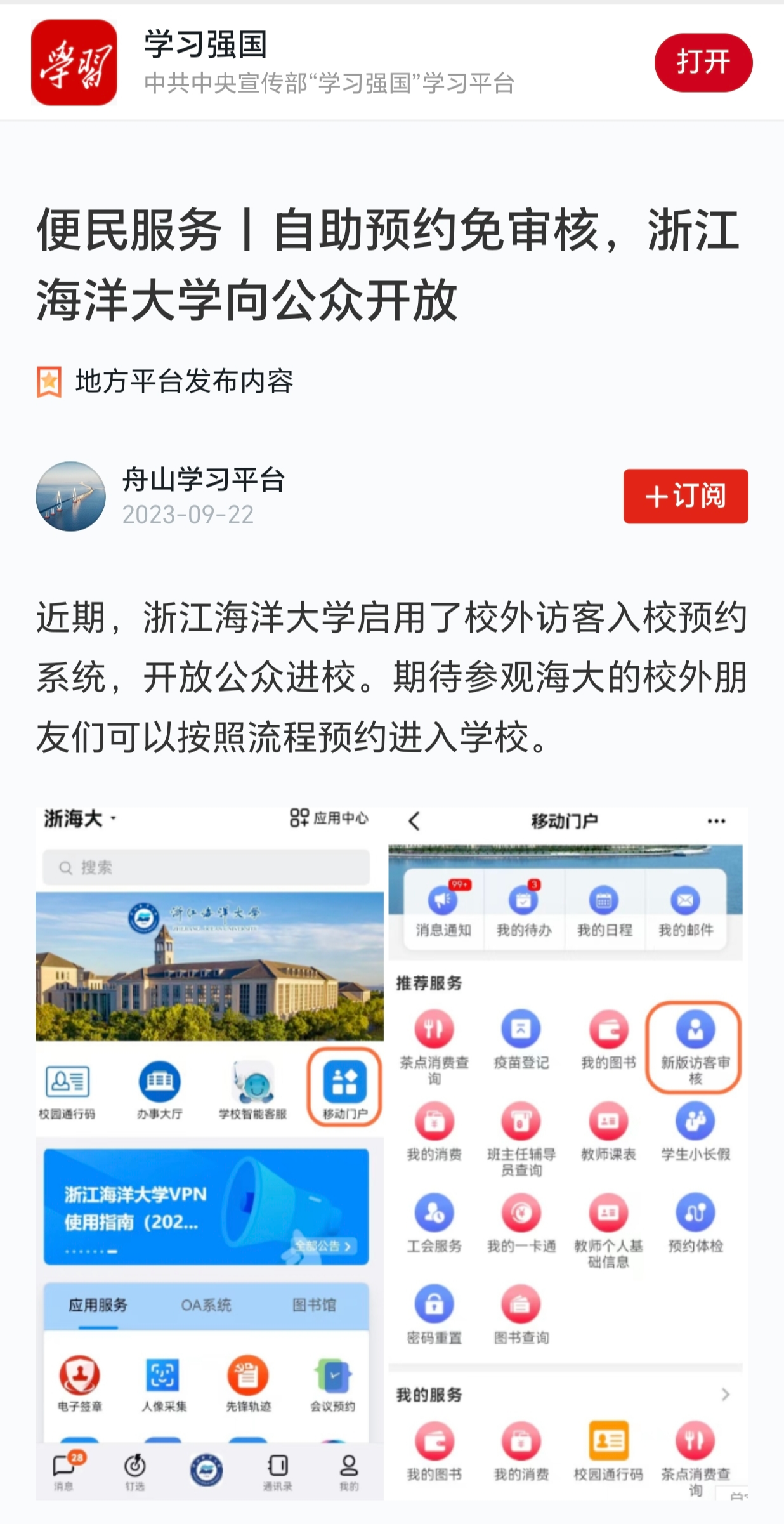Tap the 打开 button to open the app

pyautogui.click(x=703, y=62)
